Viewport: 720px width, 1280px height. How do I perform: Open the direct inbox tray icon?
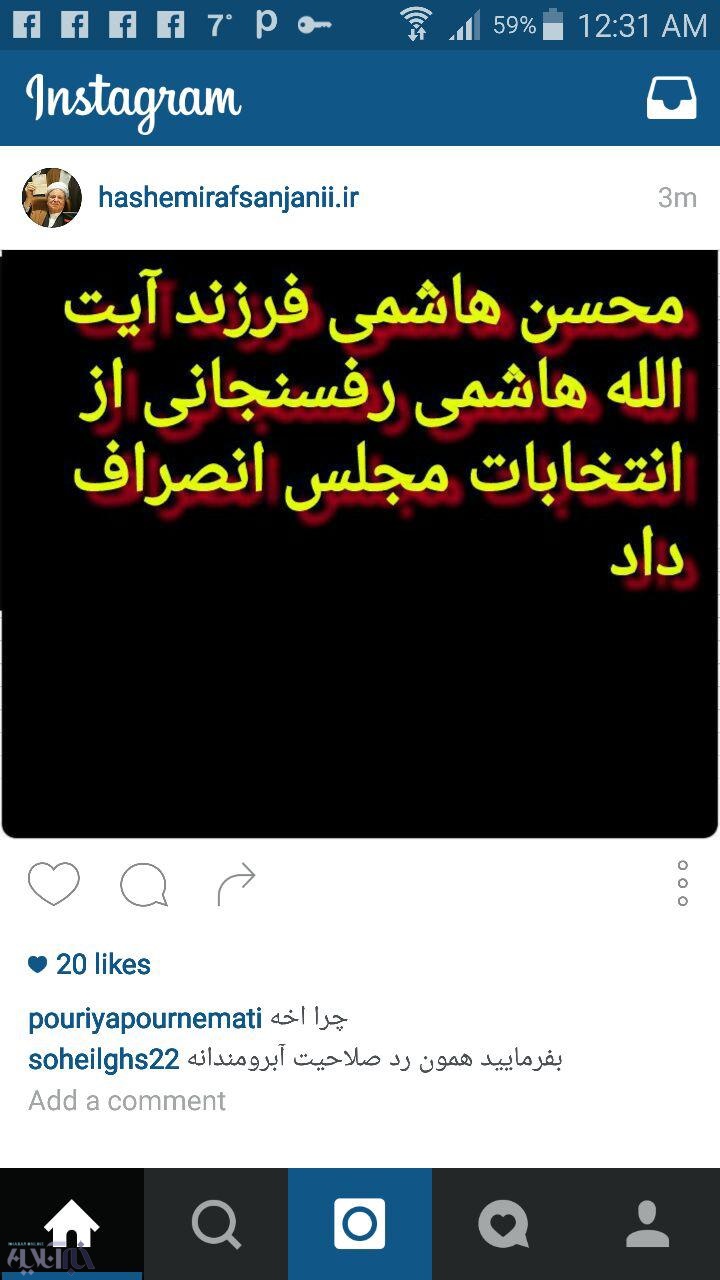click(671, 98)
